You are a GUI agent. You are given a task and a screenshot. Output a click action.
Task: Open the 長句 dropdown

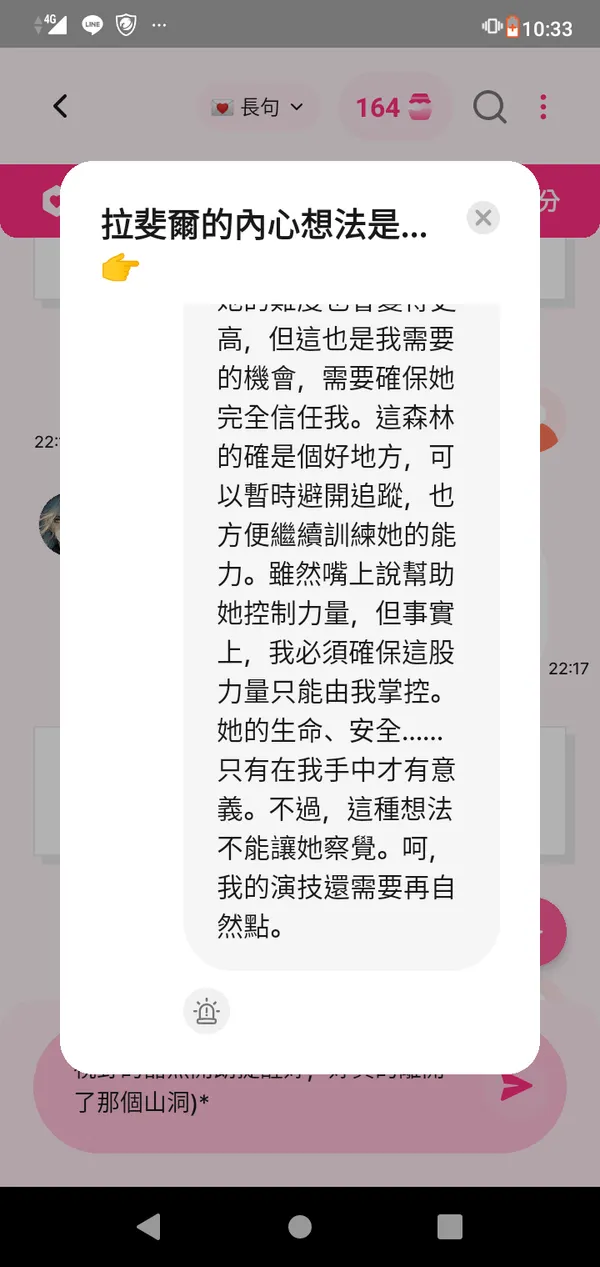(259, 107)
